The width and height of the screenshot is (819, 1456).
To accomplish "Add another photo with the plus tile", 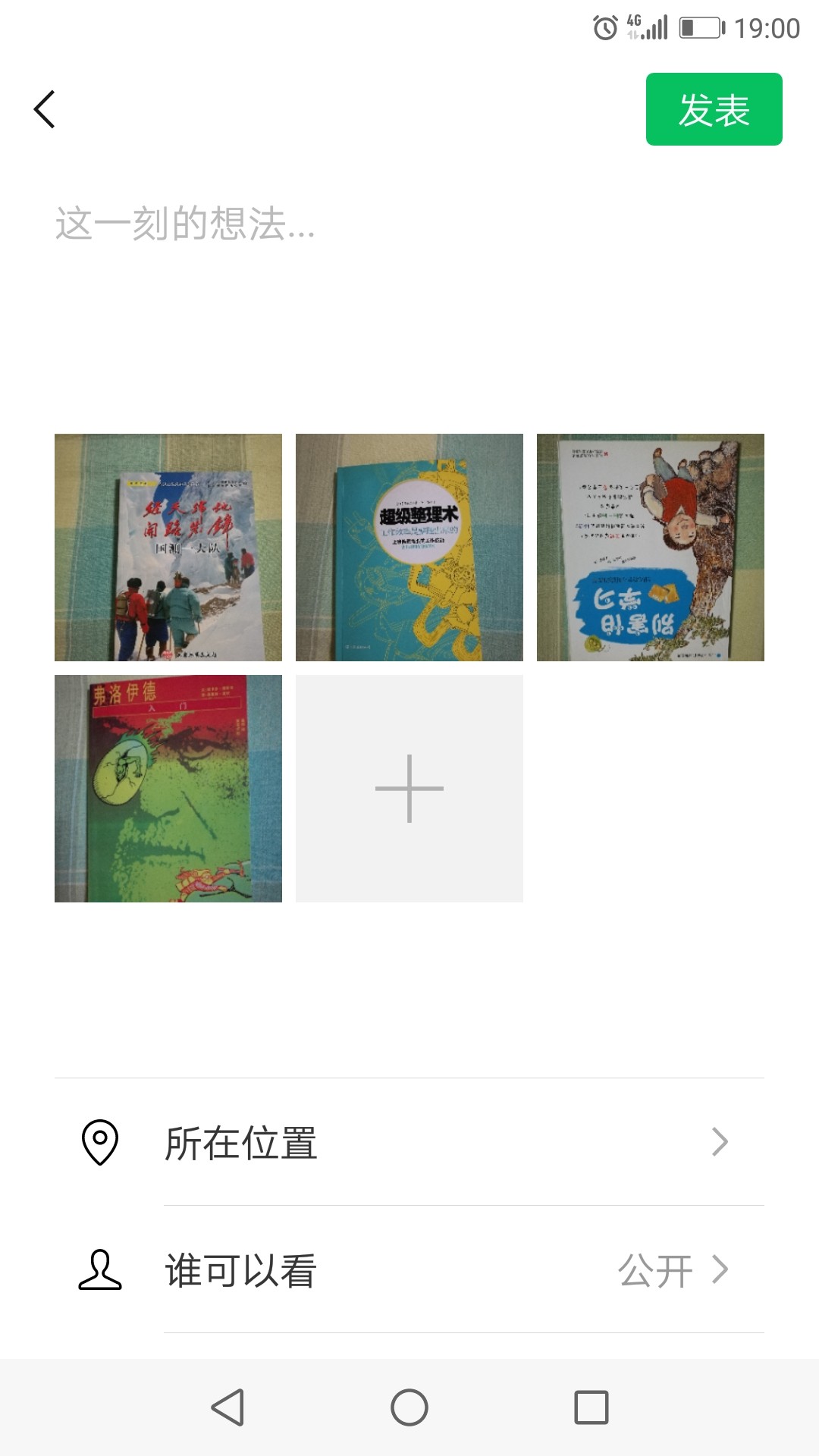I will click(409, 789).
